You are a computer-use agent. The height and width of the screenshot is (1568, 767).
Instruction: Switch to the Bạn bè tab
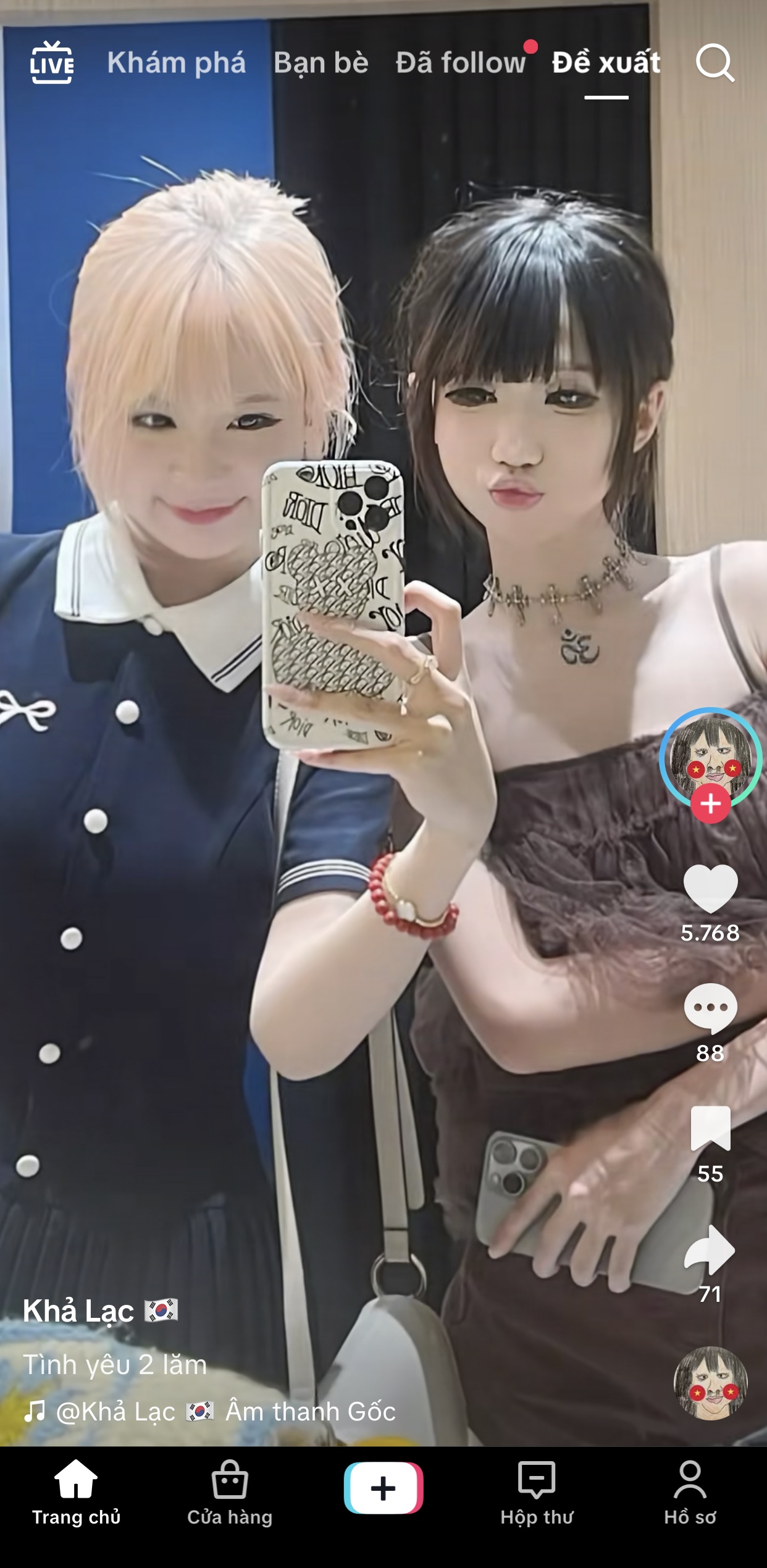pyautogui.click(x=321, y=63)
